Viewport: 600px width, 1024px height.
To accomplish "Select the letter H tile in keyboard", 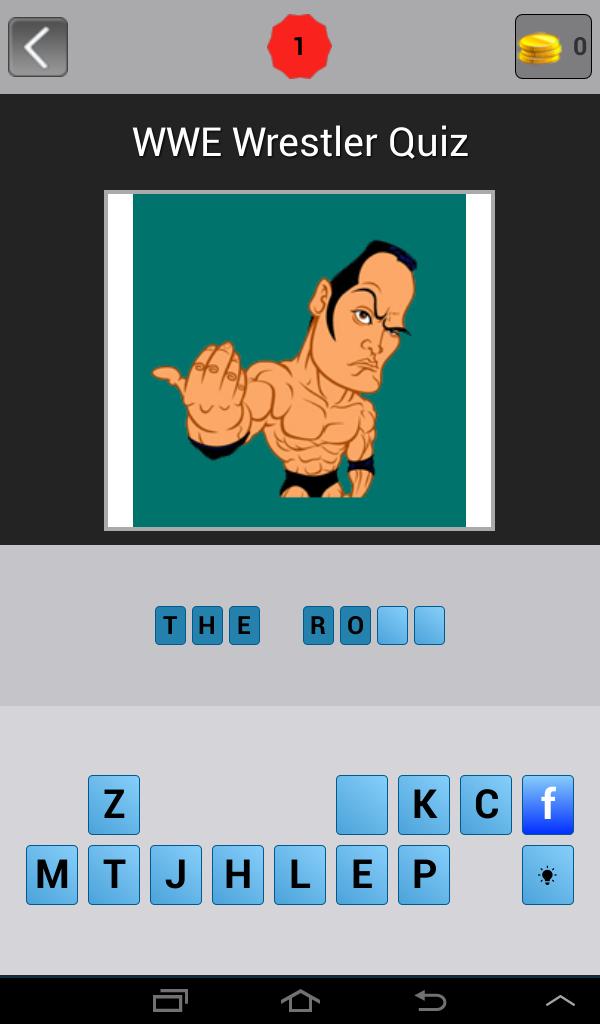I will coord(238,875).
